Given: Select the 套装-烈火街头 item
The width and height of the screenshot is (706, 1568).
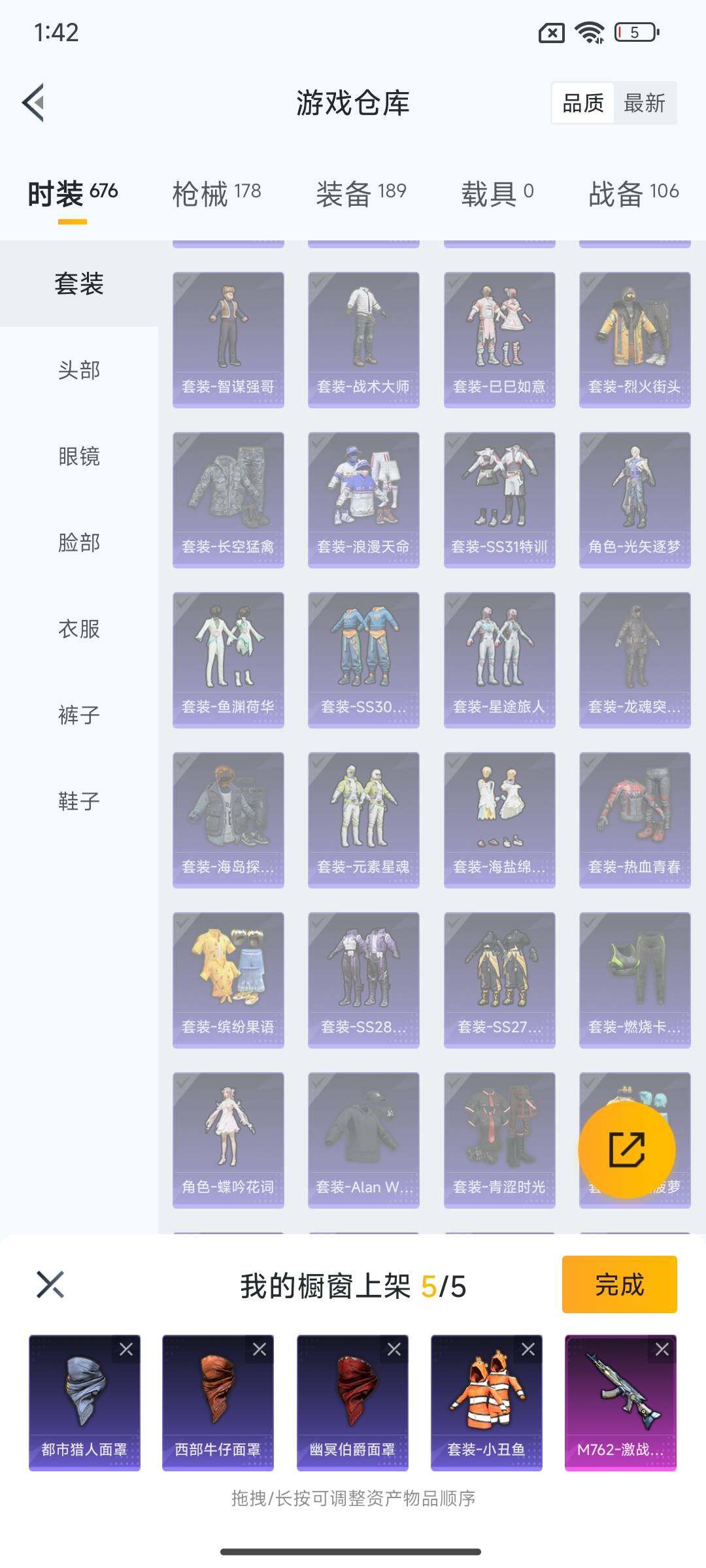Looking at the screenshot, I should coord(635,340).
